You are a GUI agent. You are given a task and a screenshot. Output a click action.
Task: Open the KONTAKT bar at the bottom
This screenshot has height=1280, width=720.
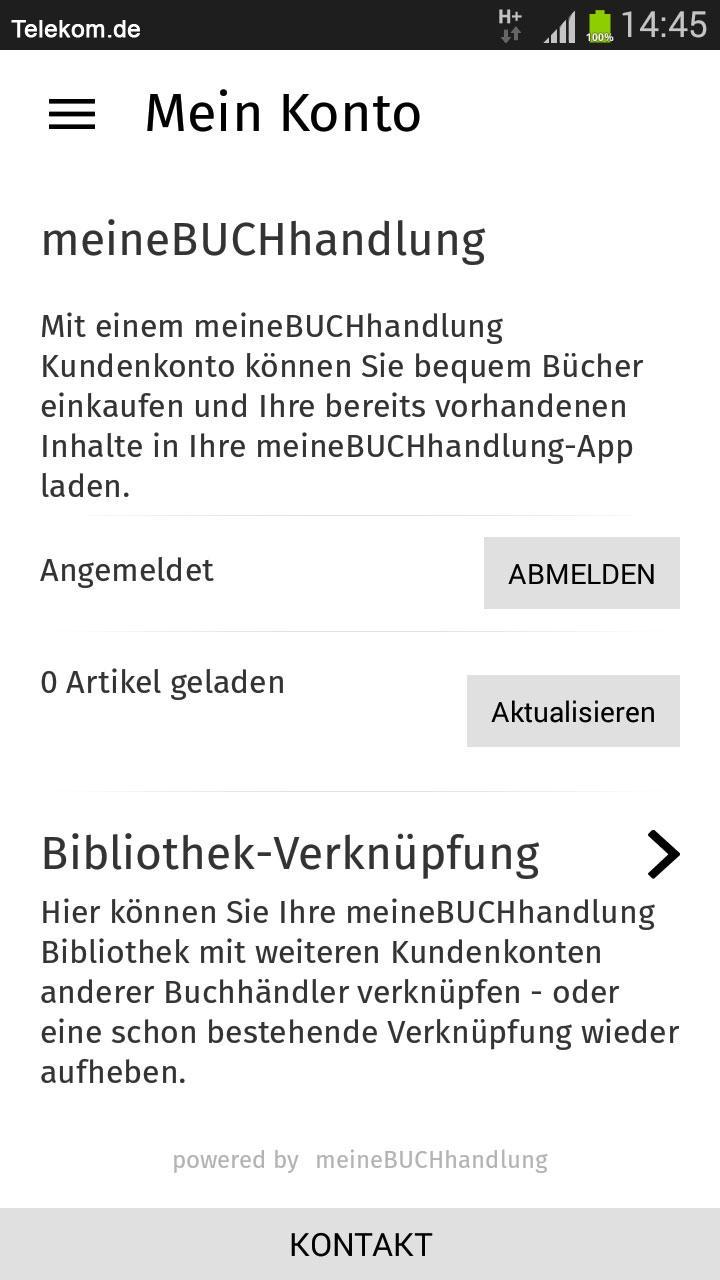click(360, 1243)
